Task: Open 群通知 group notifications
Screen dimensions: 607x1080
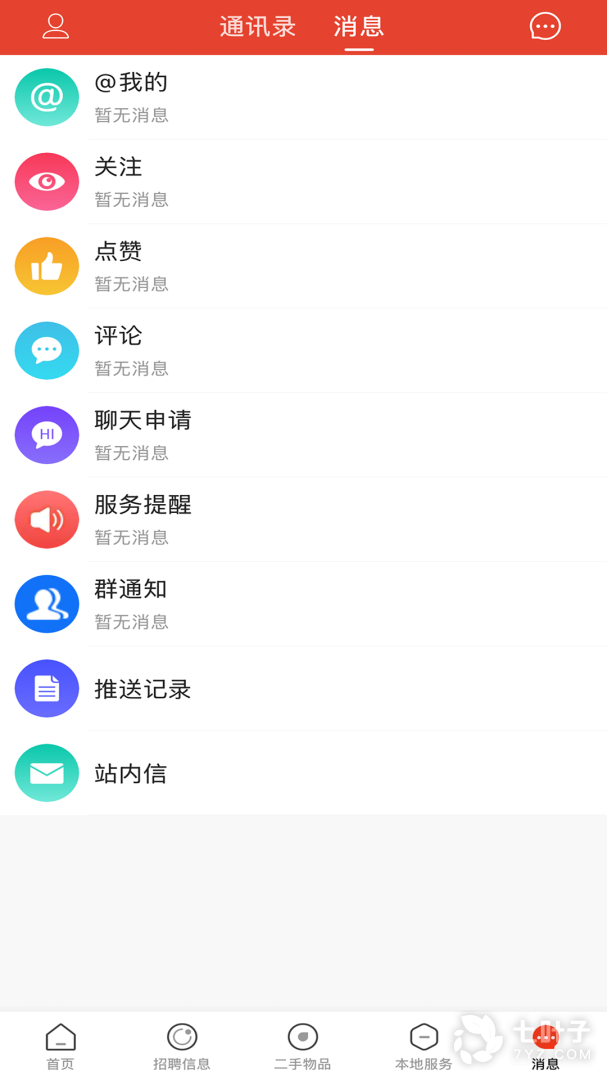Action: [303, 604]
